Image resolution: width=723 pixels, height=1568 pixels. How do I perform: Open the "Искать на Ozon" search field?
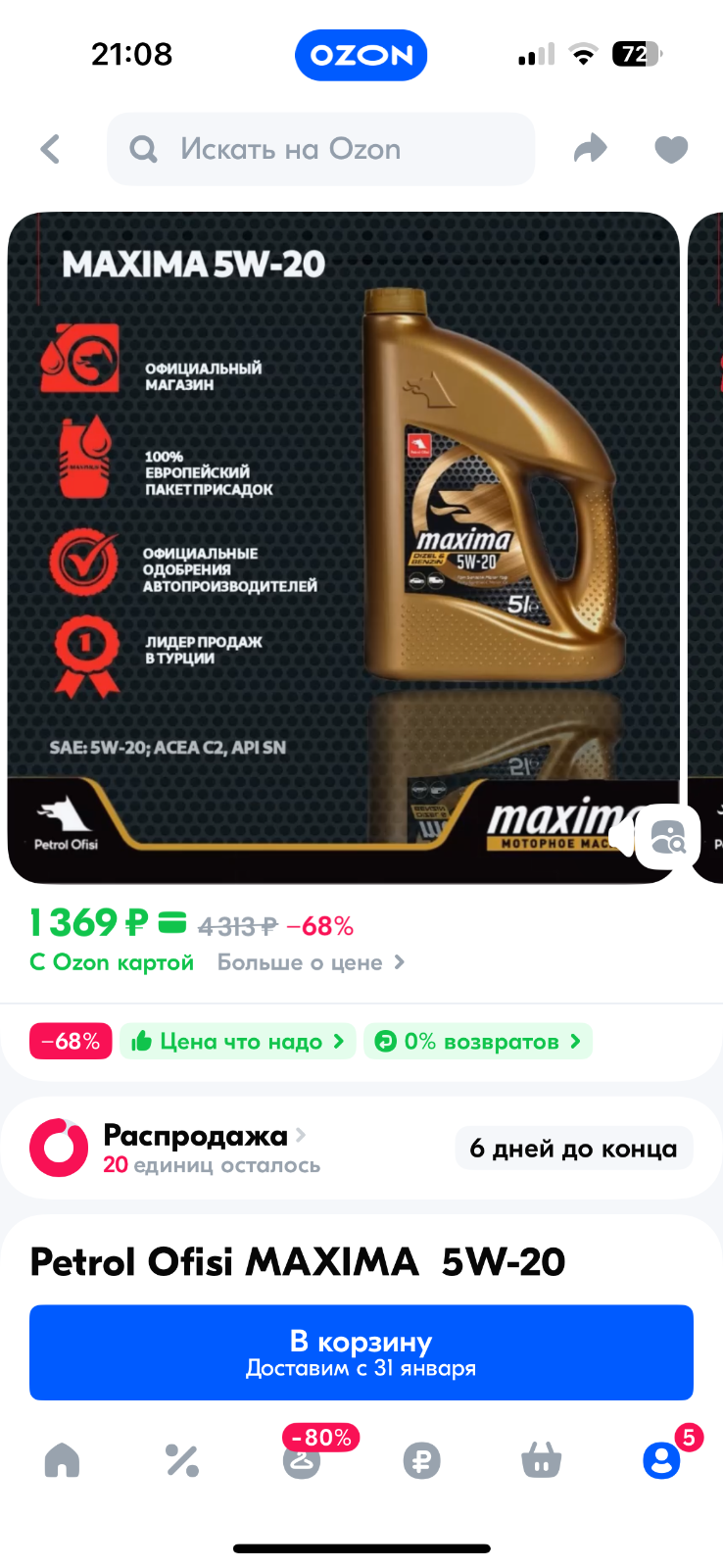321,149
